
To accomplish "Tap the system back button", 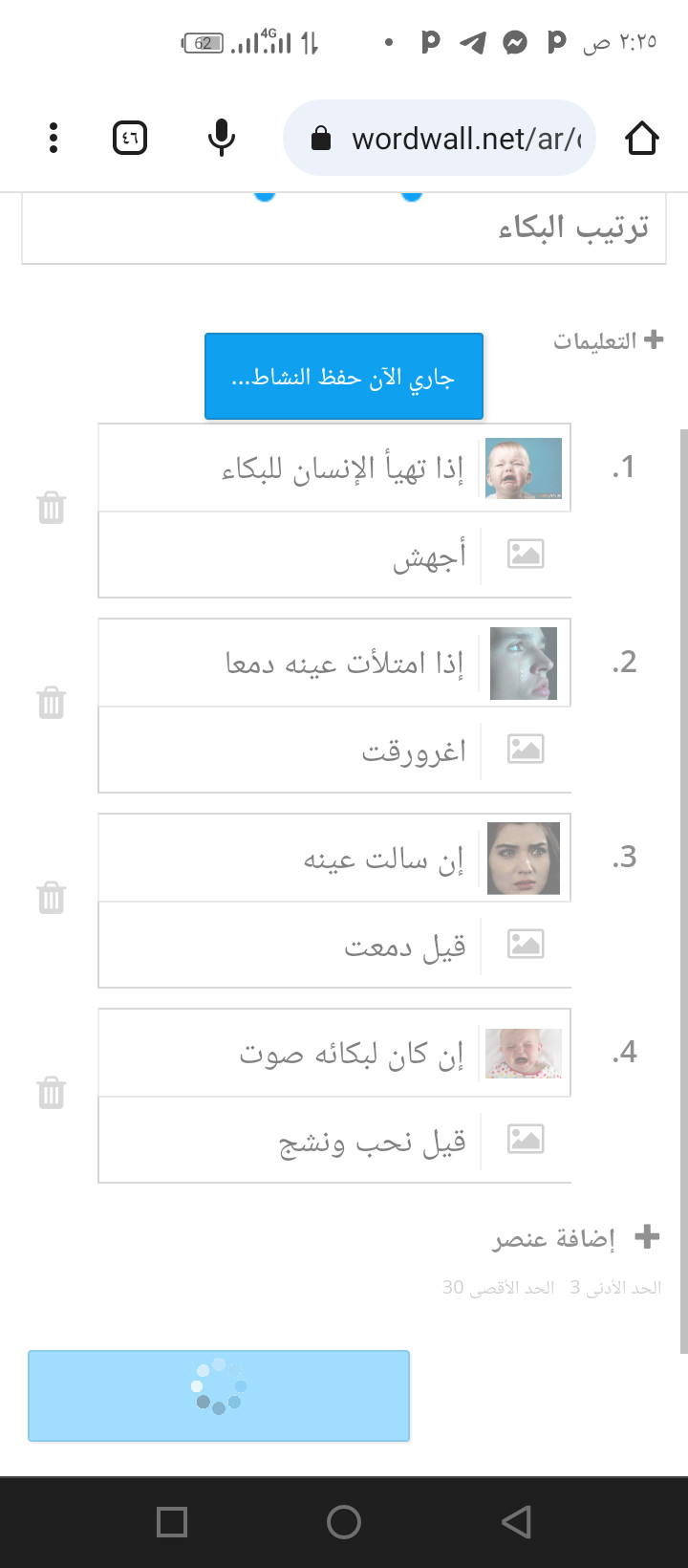I will (516, 1522).
